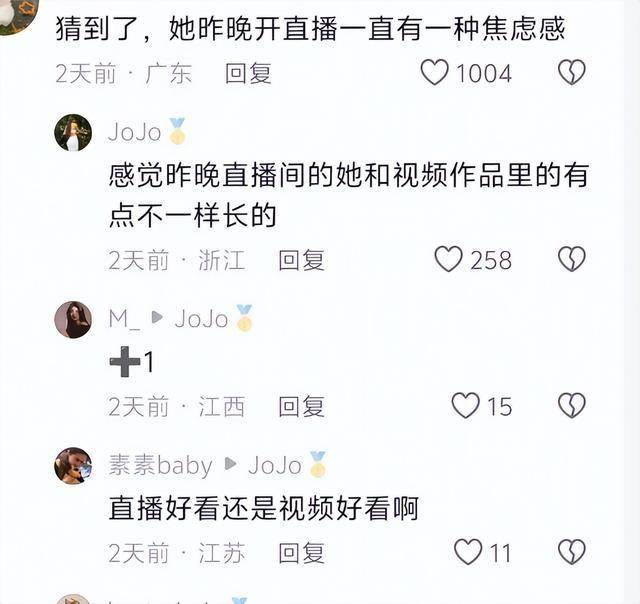The image size is (640, 604).
Task: Like M_'s +1 comment
Action: (465, 405)
